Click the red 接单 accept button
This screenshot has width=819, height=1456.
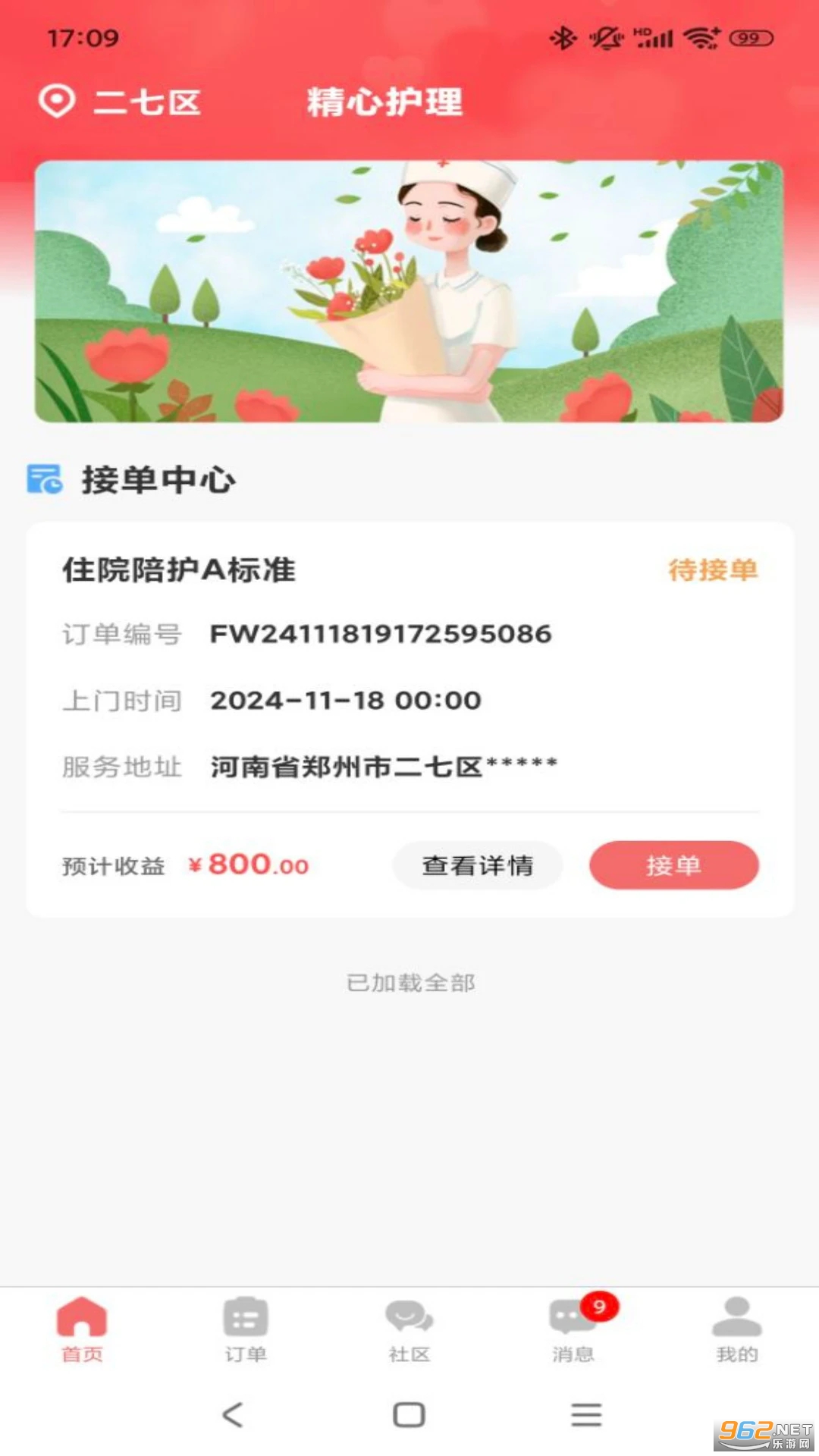pyautogui.click(x=673, y=864)
